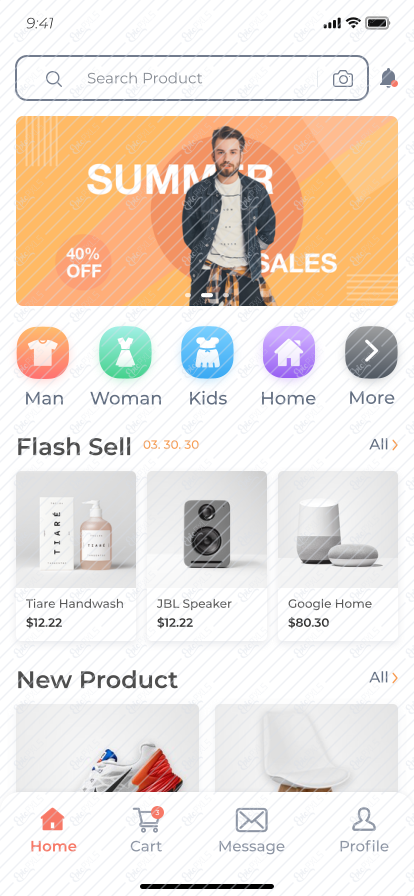Switch to the Message tab
Screen dimensions: 414x896
point(252,830)
